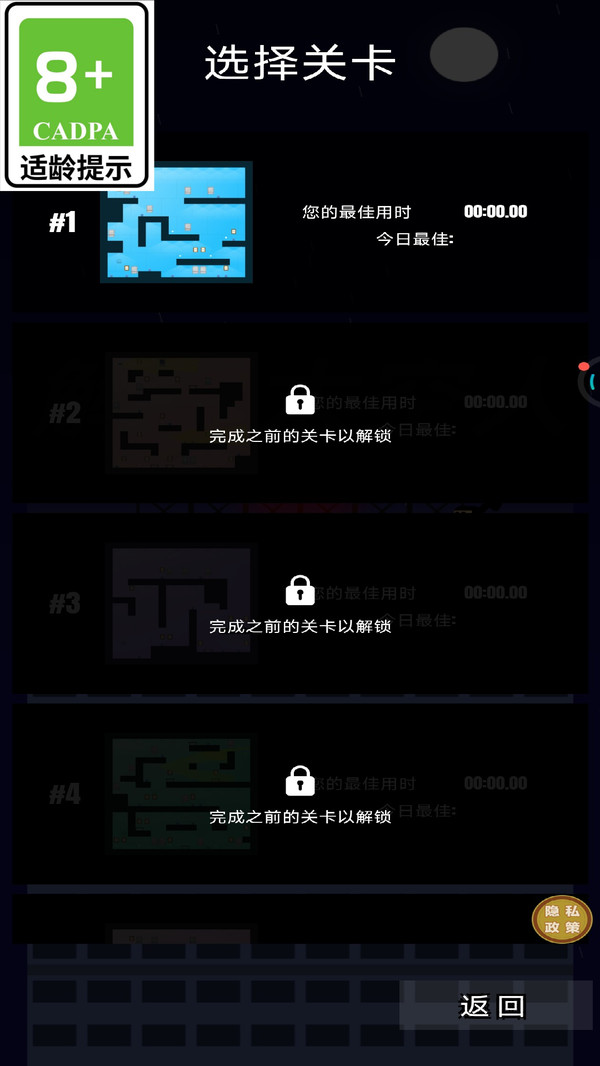The width and height of the screenshot is (600, 1066).
Task: Open level #1
Action: click(300, 222)
